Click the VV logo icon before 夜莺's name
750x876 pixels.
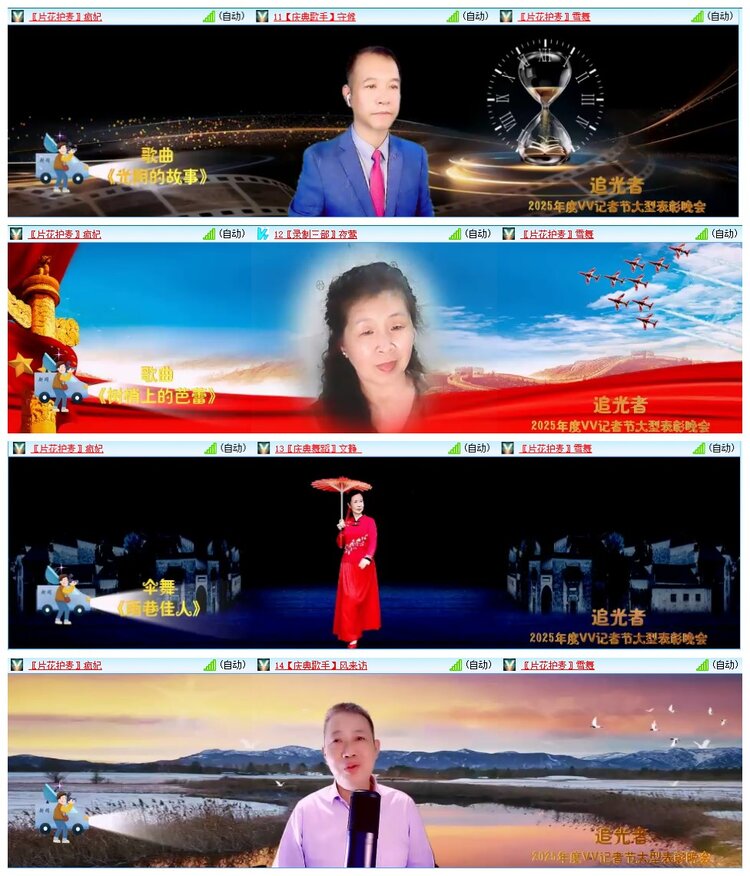click(261, 234)
